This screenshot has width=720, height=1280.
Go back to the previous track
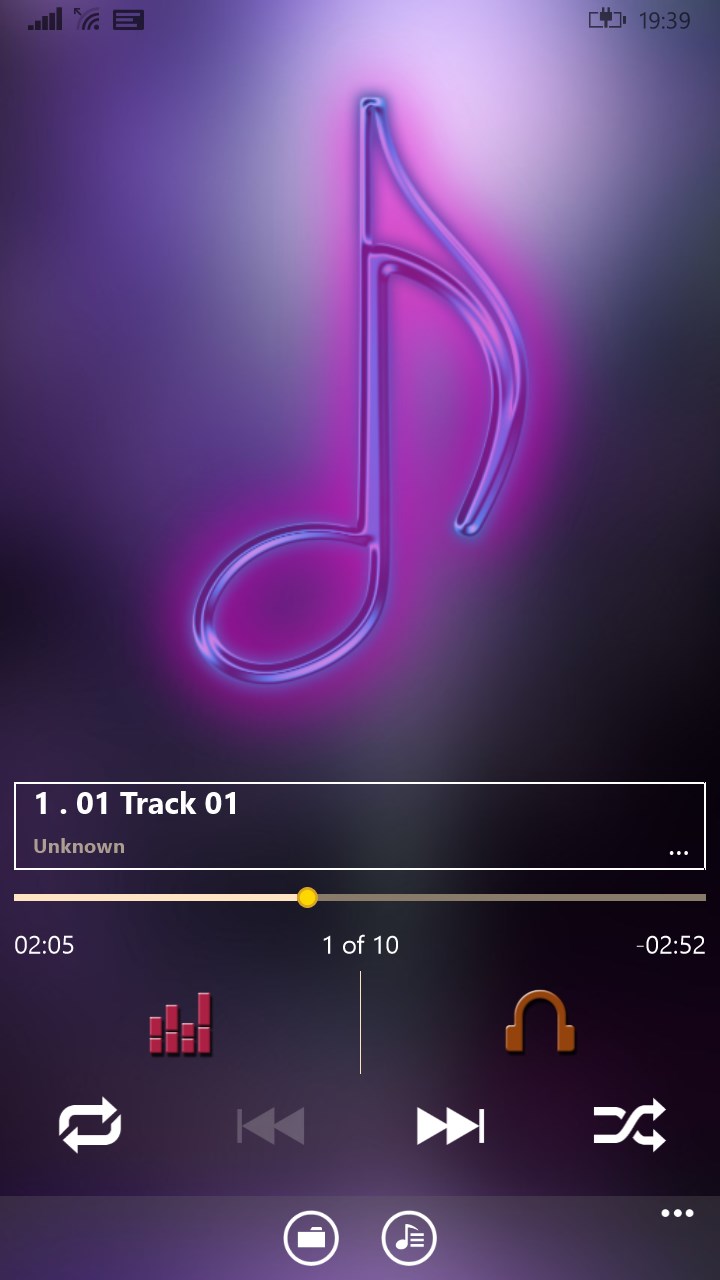point(270,1126)
